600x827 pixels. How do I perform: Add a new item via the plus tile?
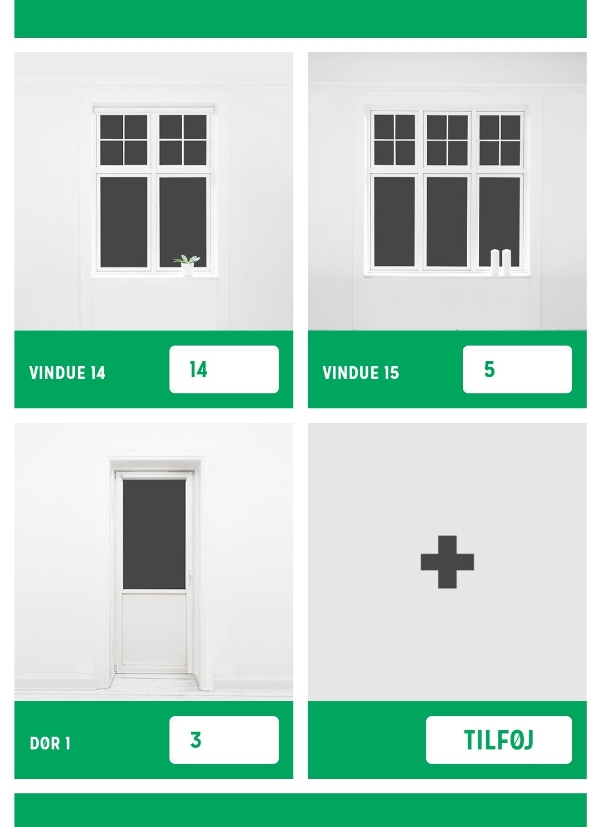(x=447, y=561)
